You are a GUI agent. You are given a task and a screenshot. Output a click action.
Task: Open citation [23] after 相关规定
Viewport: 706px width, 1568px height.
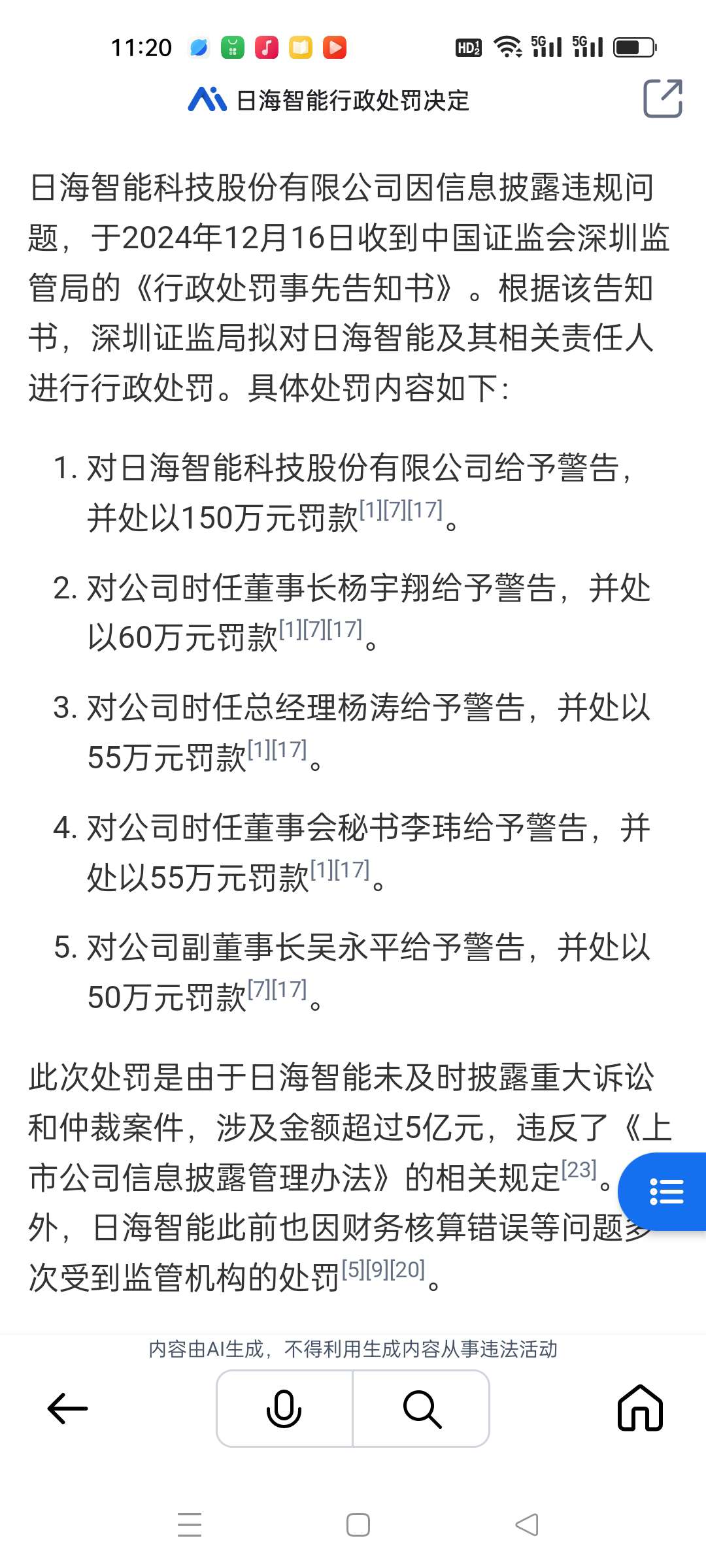(x=579, y=1169)
